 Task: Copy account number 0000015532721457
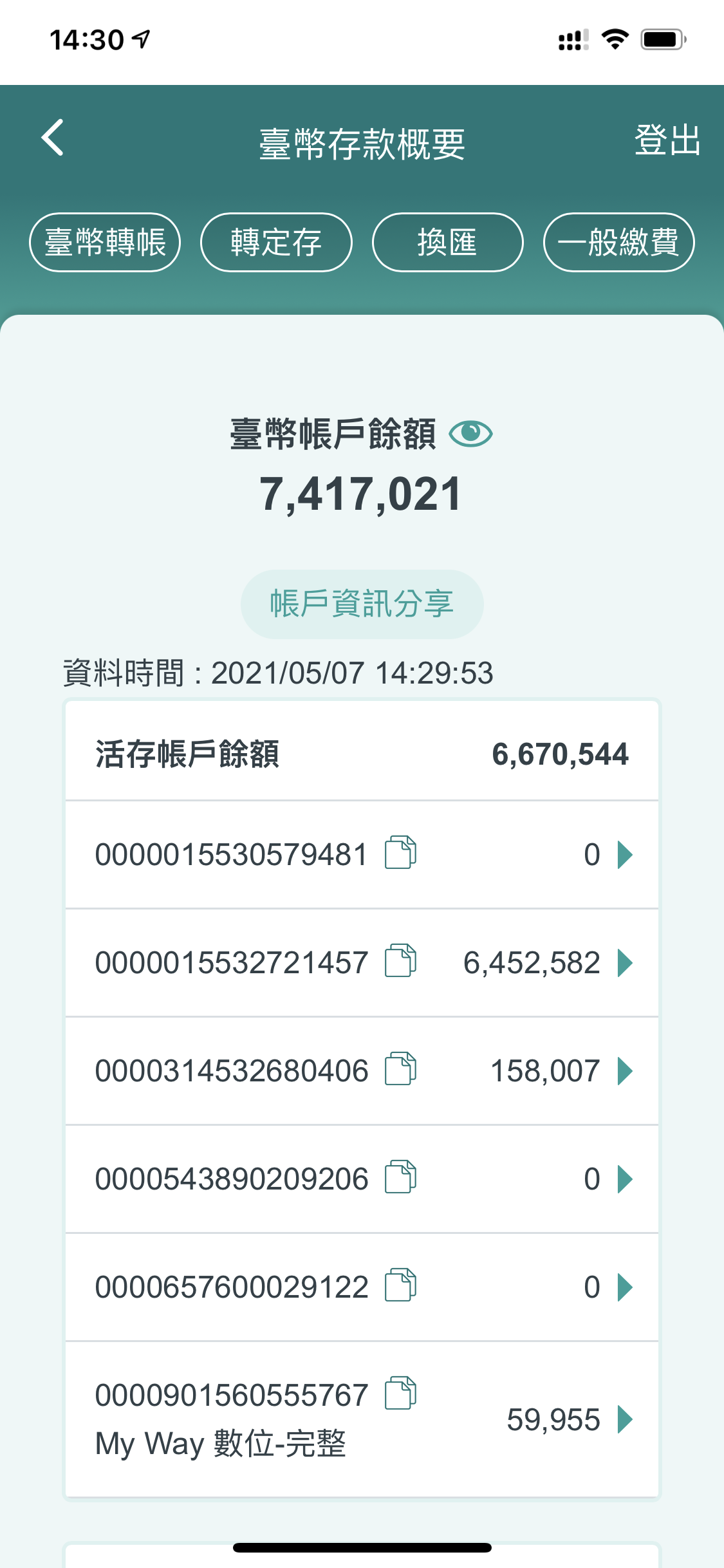point(400,961)
